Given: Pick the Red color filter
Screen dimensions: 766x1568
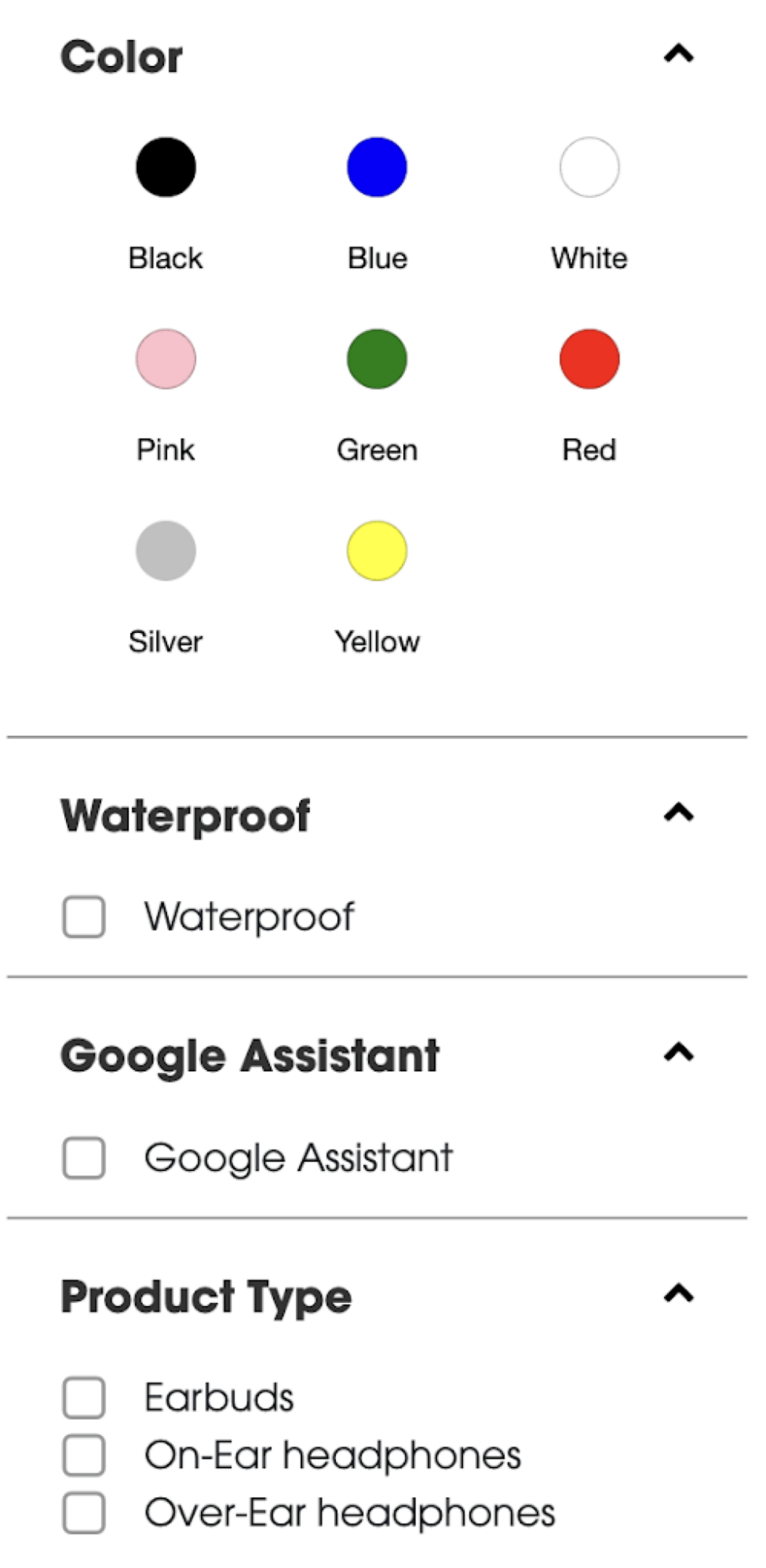Looking at the screenshot, I should pos(589,359).
